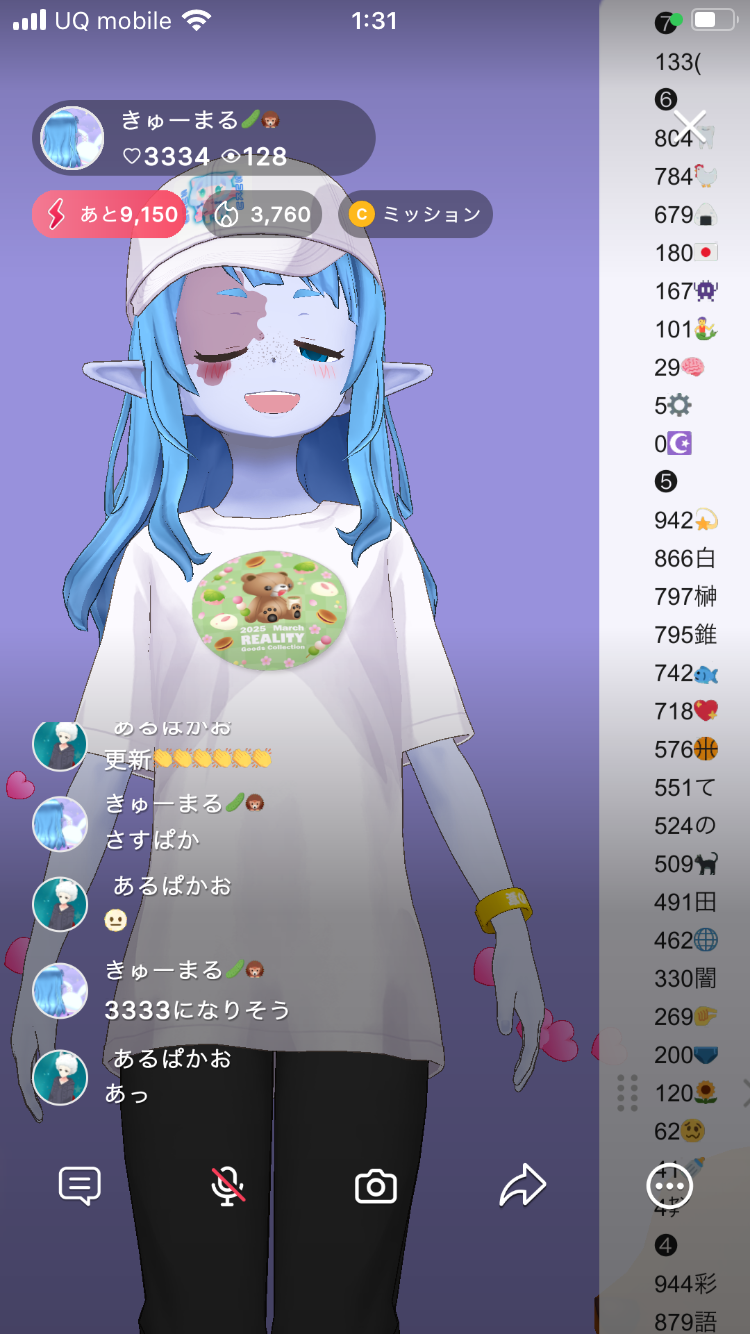Image resolution: width=750 pixels, height=1334 pixels.
Task: Tap the side panel drag handle
Action: tap(628, 1093)
